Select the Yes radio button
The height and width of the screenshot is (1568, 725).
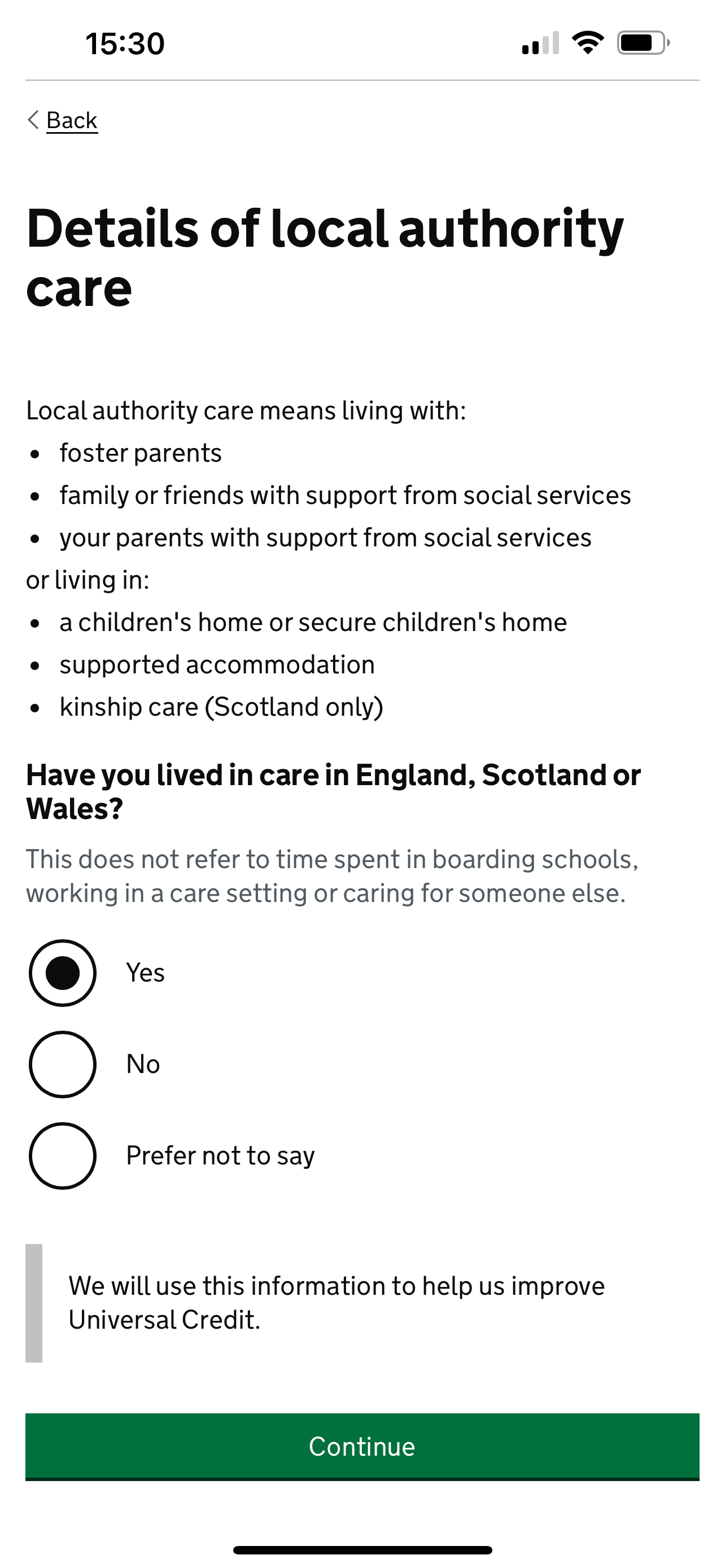[x=63, y=973]
